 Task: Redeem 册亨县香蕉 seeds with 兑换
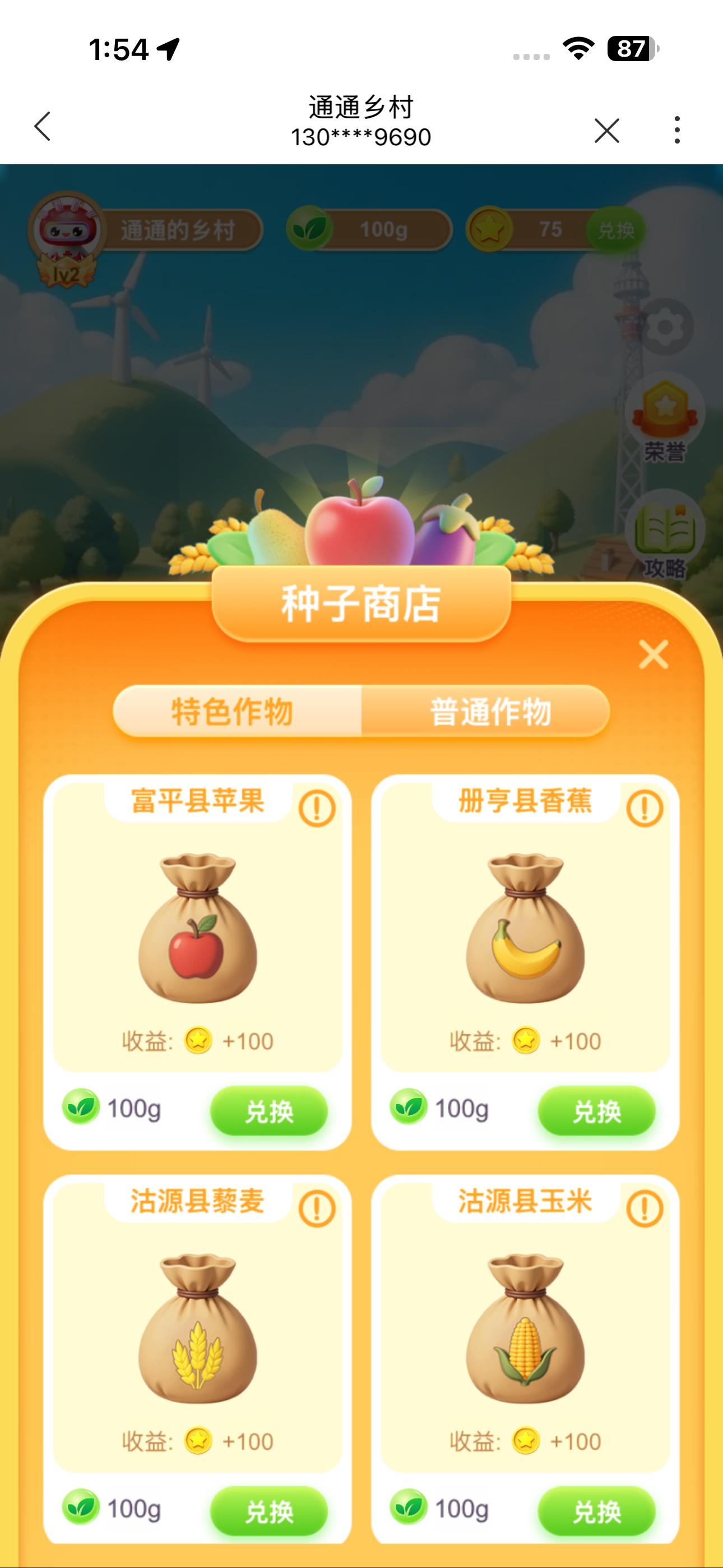(596, 1111)
